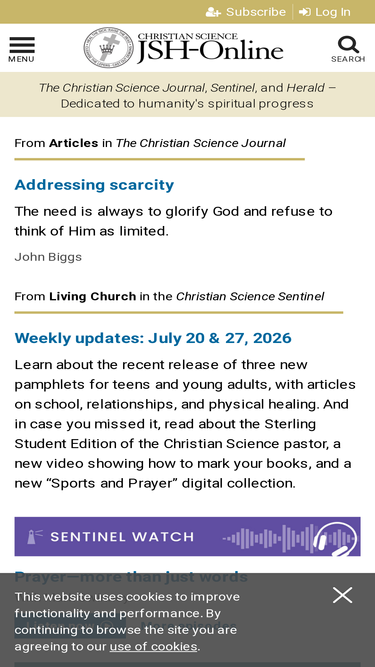Viewport: 375px width, 667px height.
Task: Go to the JSH-Online home logo
Action: (183, 48)
